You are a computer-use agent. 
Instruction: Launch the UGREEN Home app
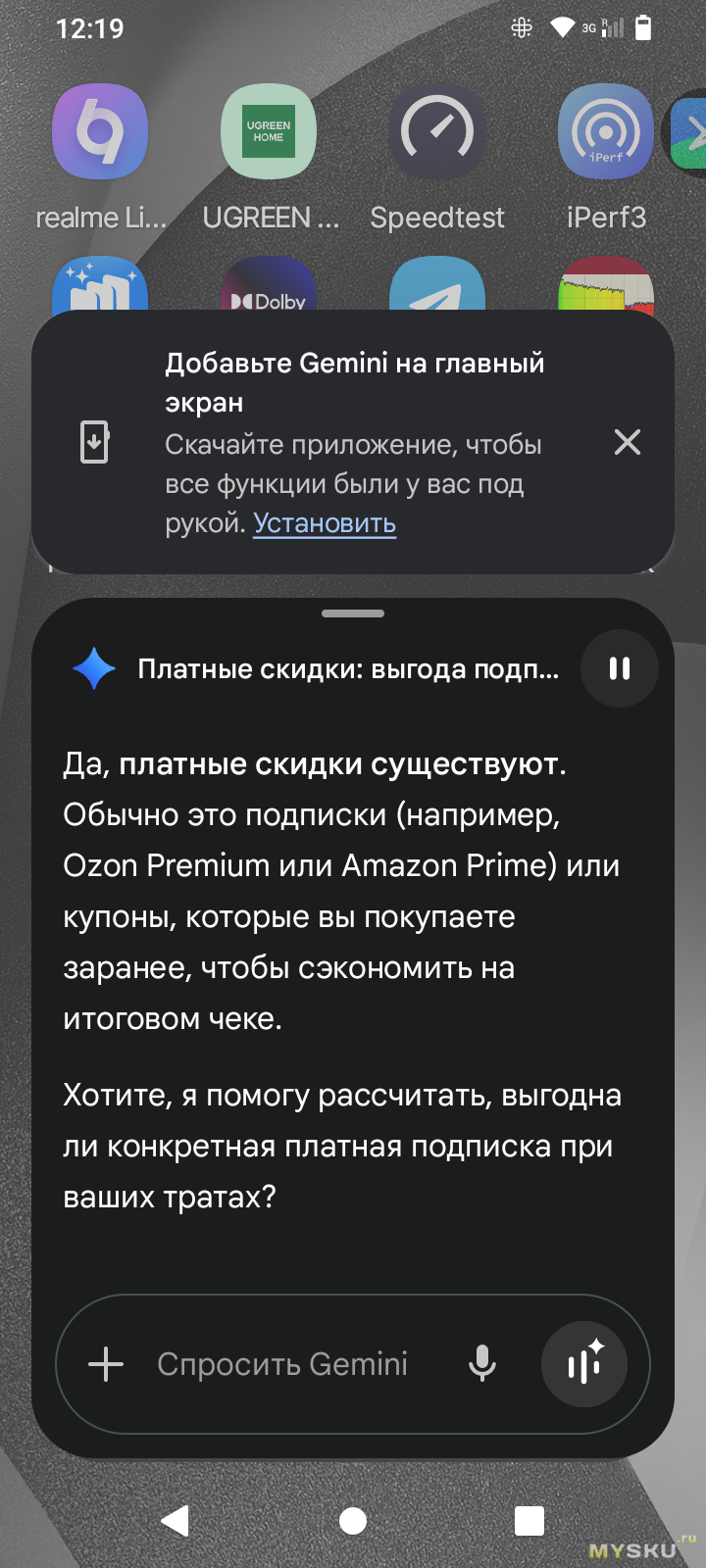[269, 132]
